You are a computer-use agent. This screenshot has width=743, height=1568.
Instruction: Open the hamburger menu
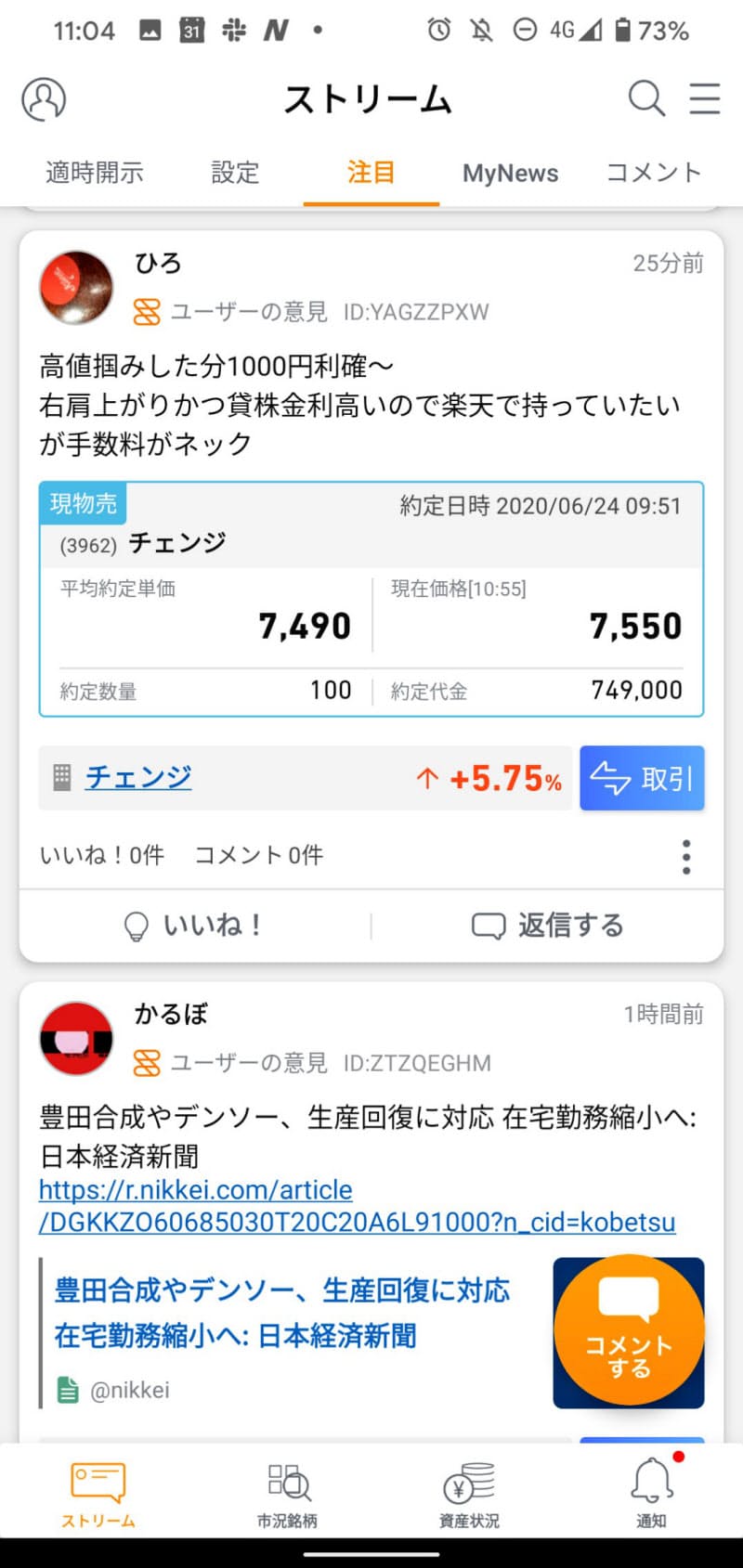(705, 97)
